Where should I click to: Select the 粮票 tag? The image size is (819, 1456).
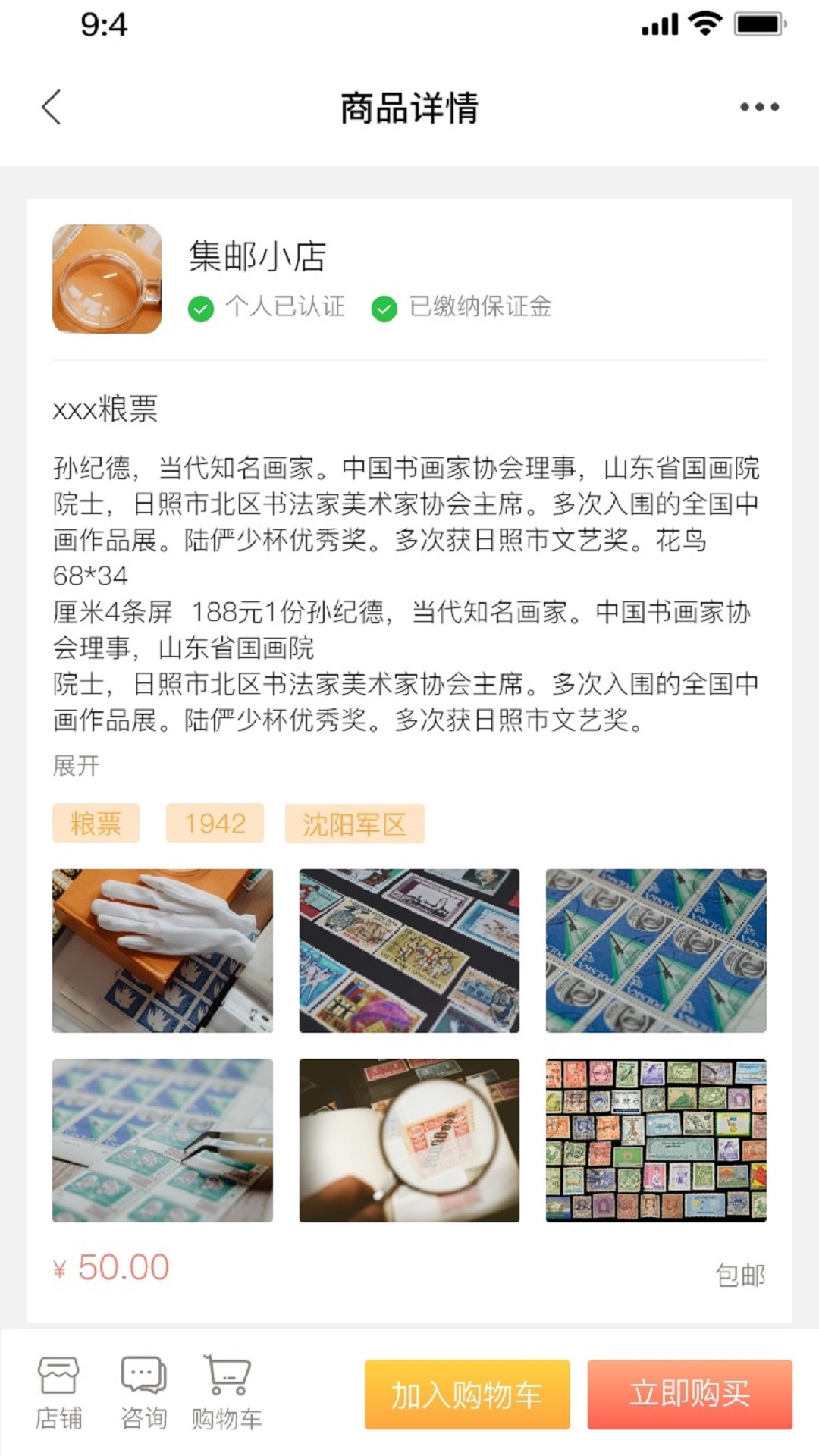(96, 822)
